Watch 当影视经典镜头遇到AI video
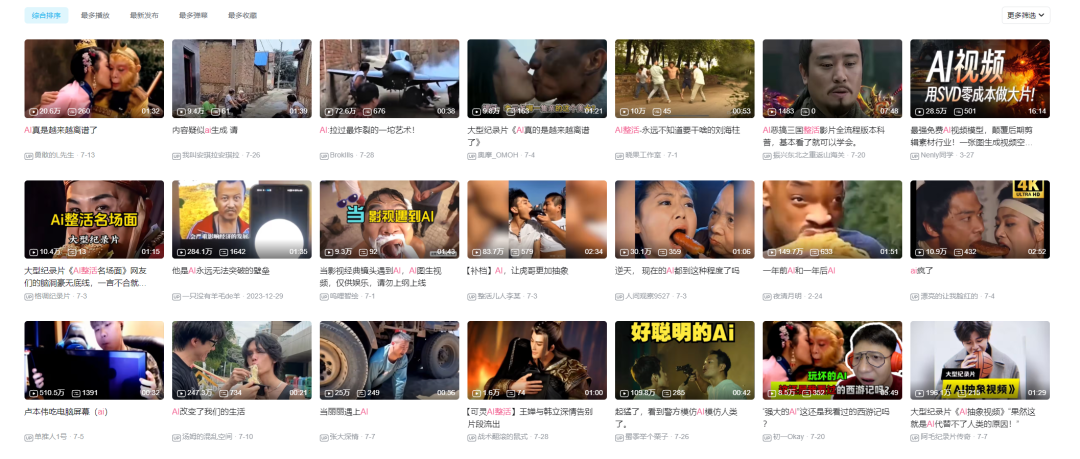Image resolution: width=1080 pixels, height=459 pixels. tap(389, 219)
